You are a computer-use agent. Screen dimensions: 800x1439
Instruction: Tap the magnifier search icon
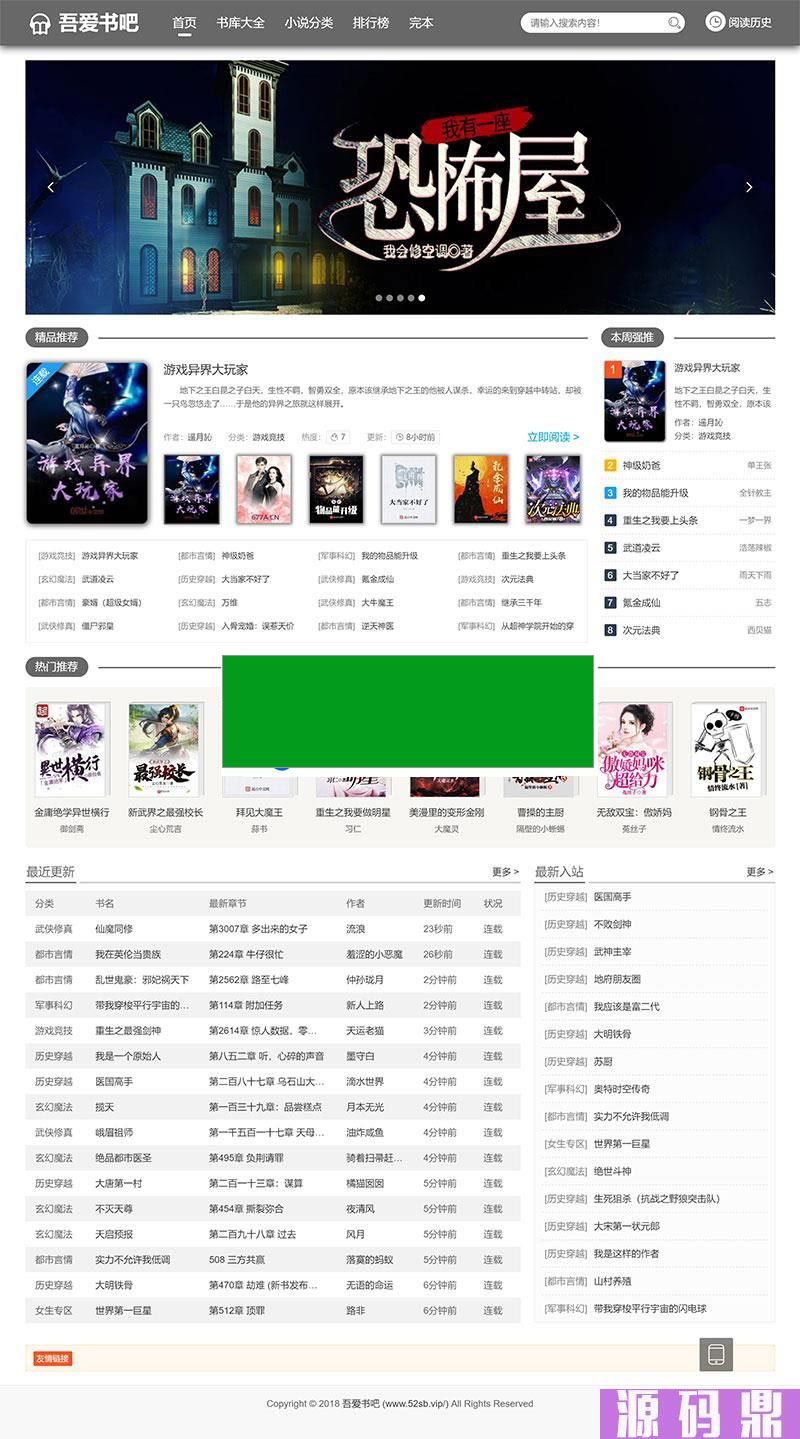tap(675, 22)
